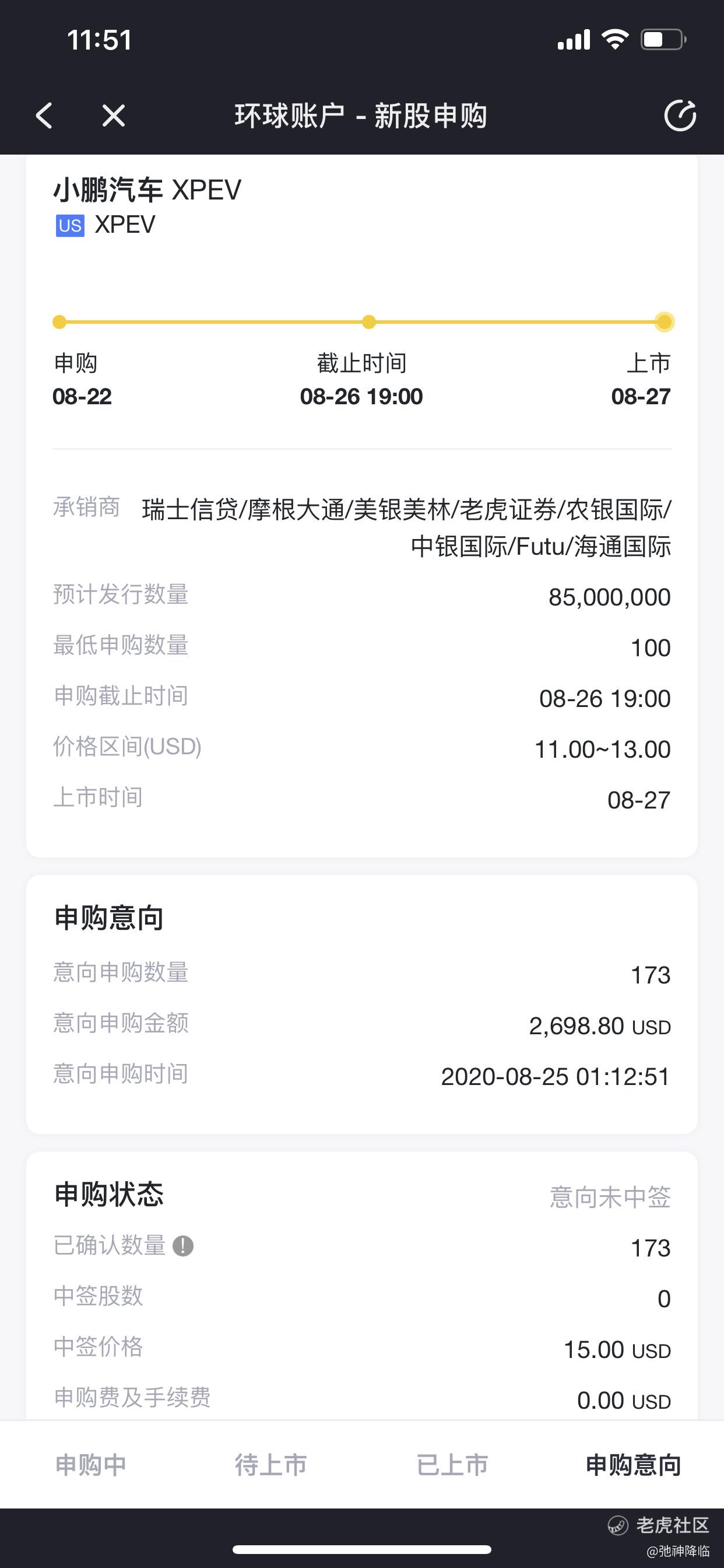The width and height of the screenshot is (724, 1568).
Task: Tap the info icon beside 已确认数量
Action: [x=183, y=1246]
